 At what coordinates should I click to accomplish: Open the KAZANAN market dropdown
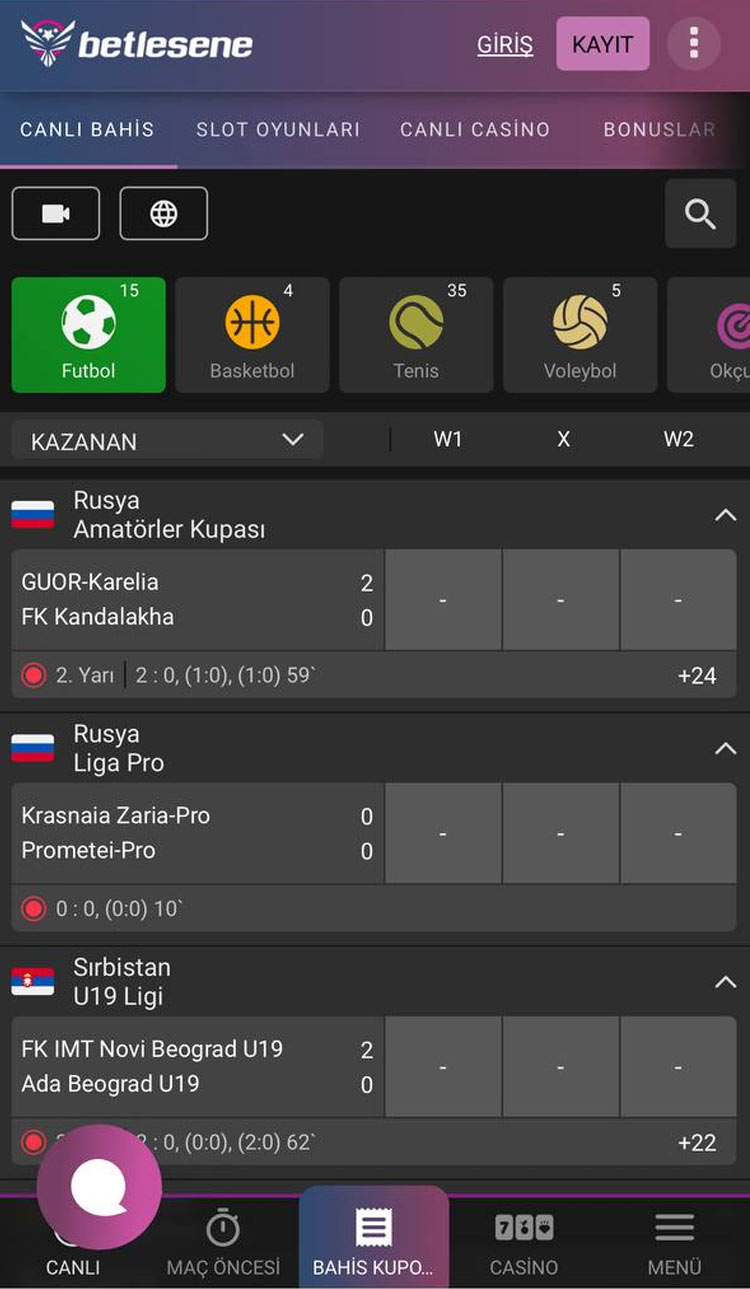point(167,440)
